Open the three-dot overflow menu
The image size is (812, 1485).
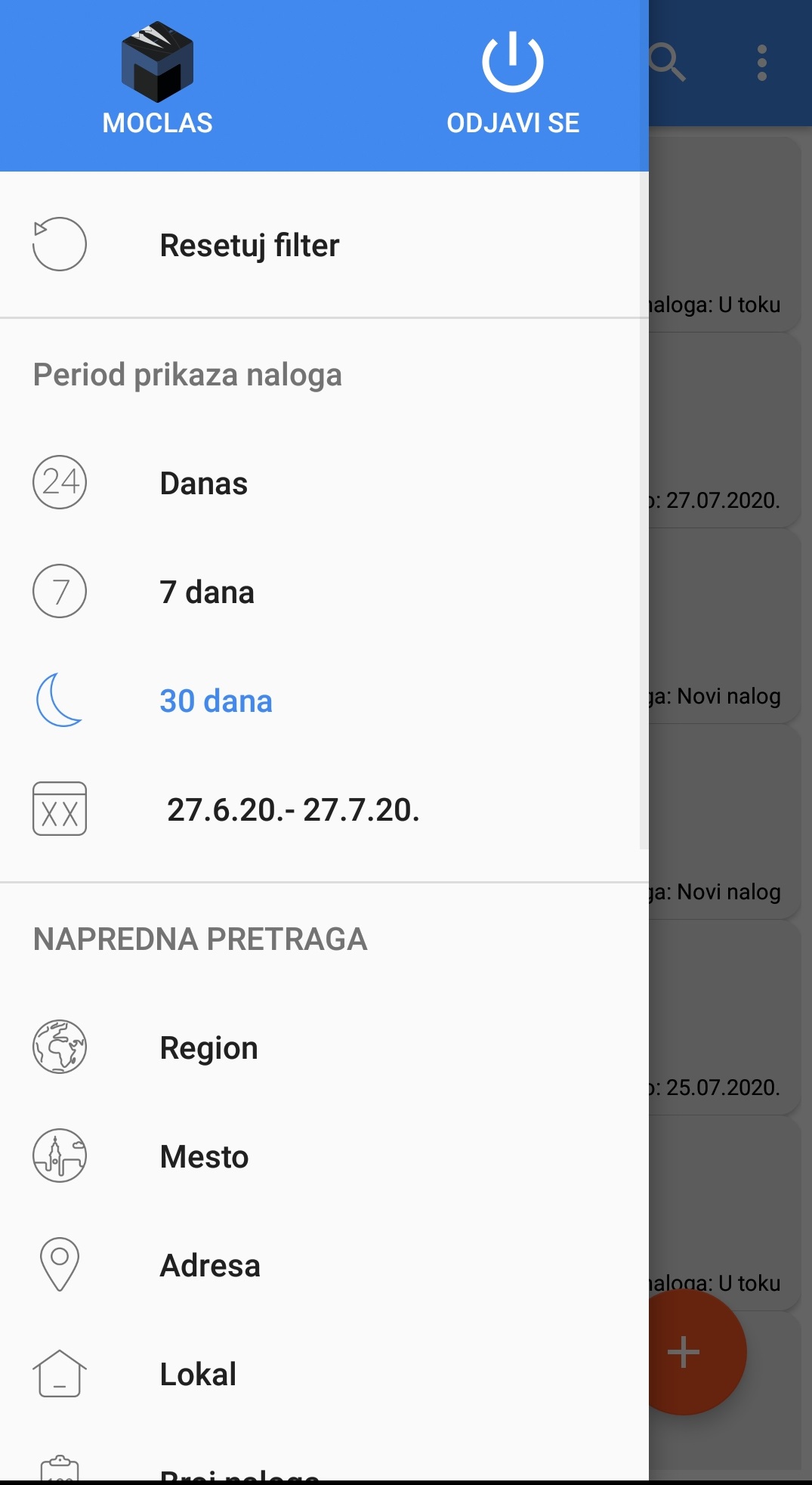[762, 63]
